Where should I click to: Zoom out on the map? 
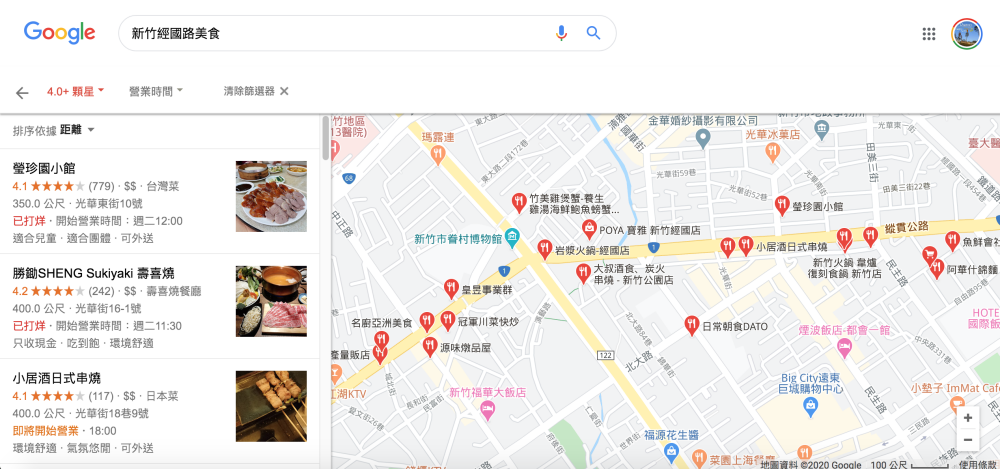[967, 440]
